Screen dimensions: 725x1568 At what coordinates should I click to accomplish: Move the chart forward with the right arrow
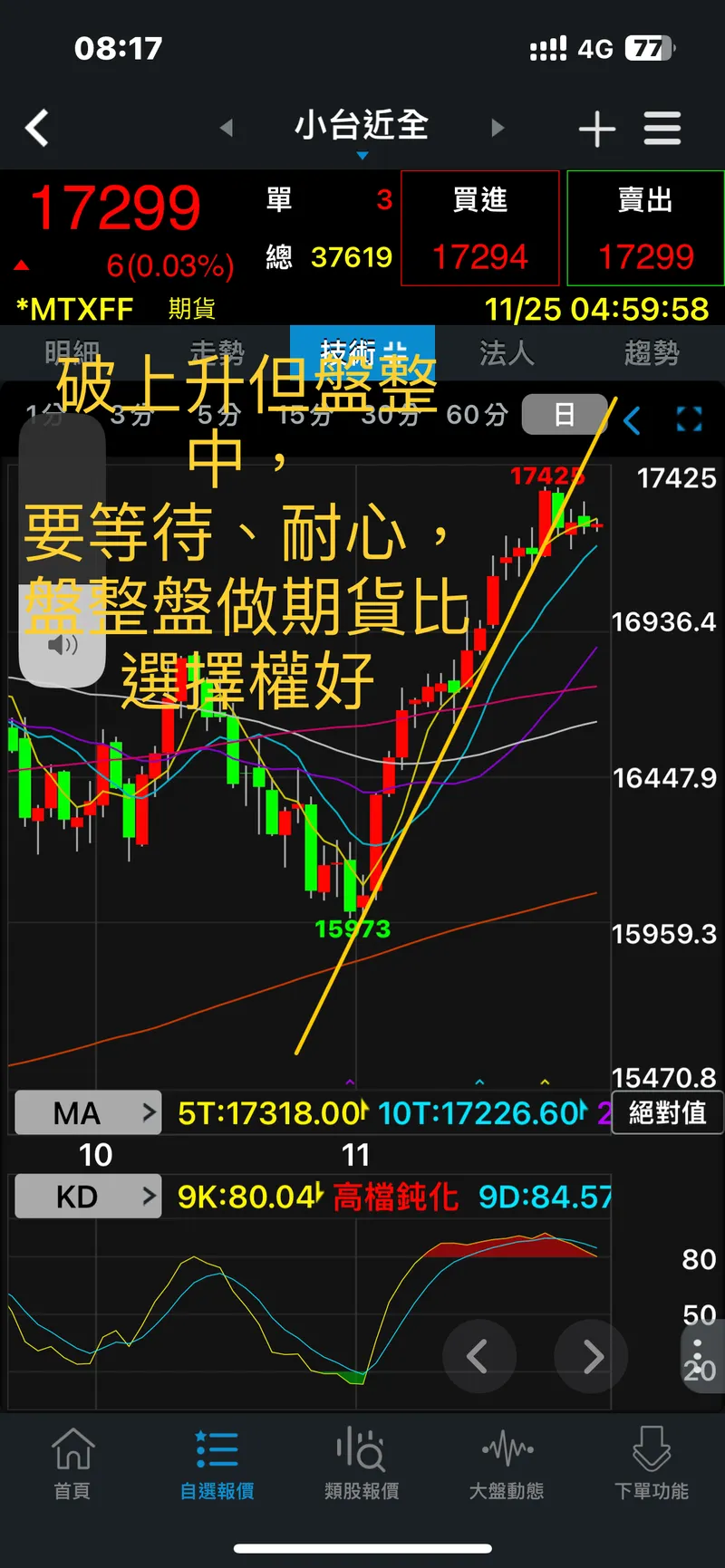pos(592,1356)
